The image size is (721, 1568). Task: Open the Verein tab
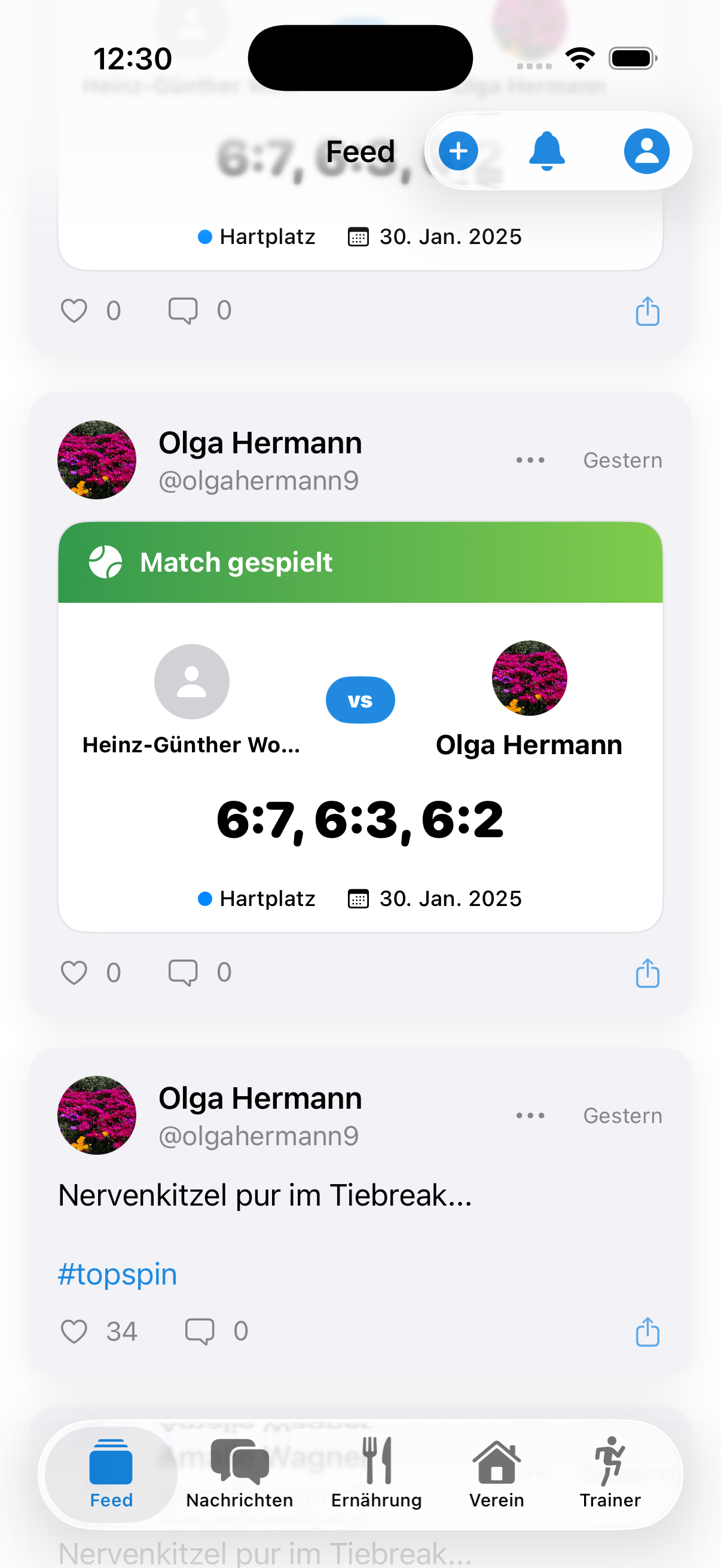[x=496, y=1473]
